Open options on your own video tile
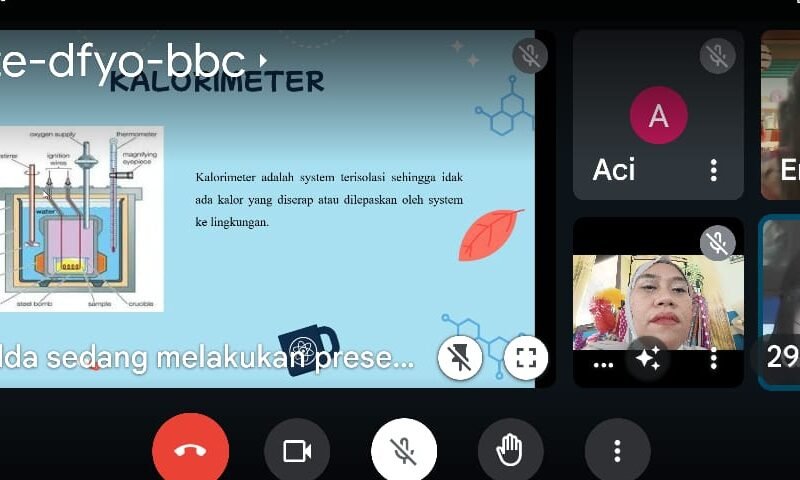 click(714, 361)
